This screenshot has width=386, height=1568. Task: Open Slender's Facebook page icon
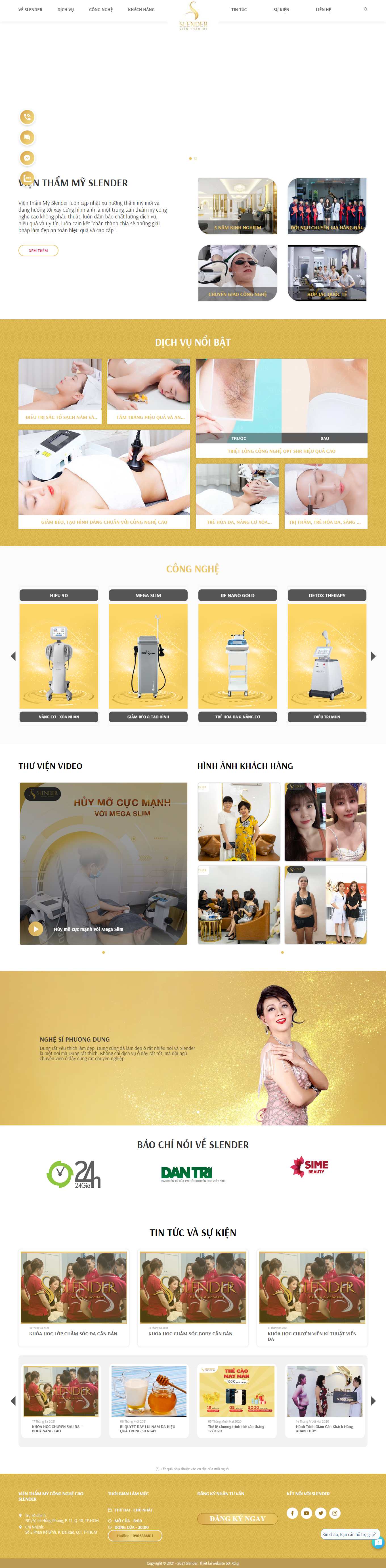coord(292,1513)
